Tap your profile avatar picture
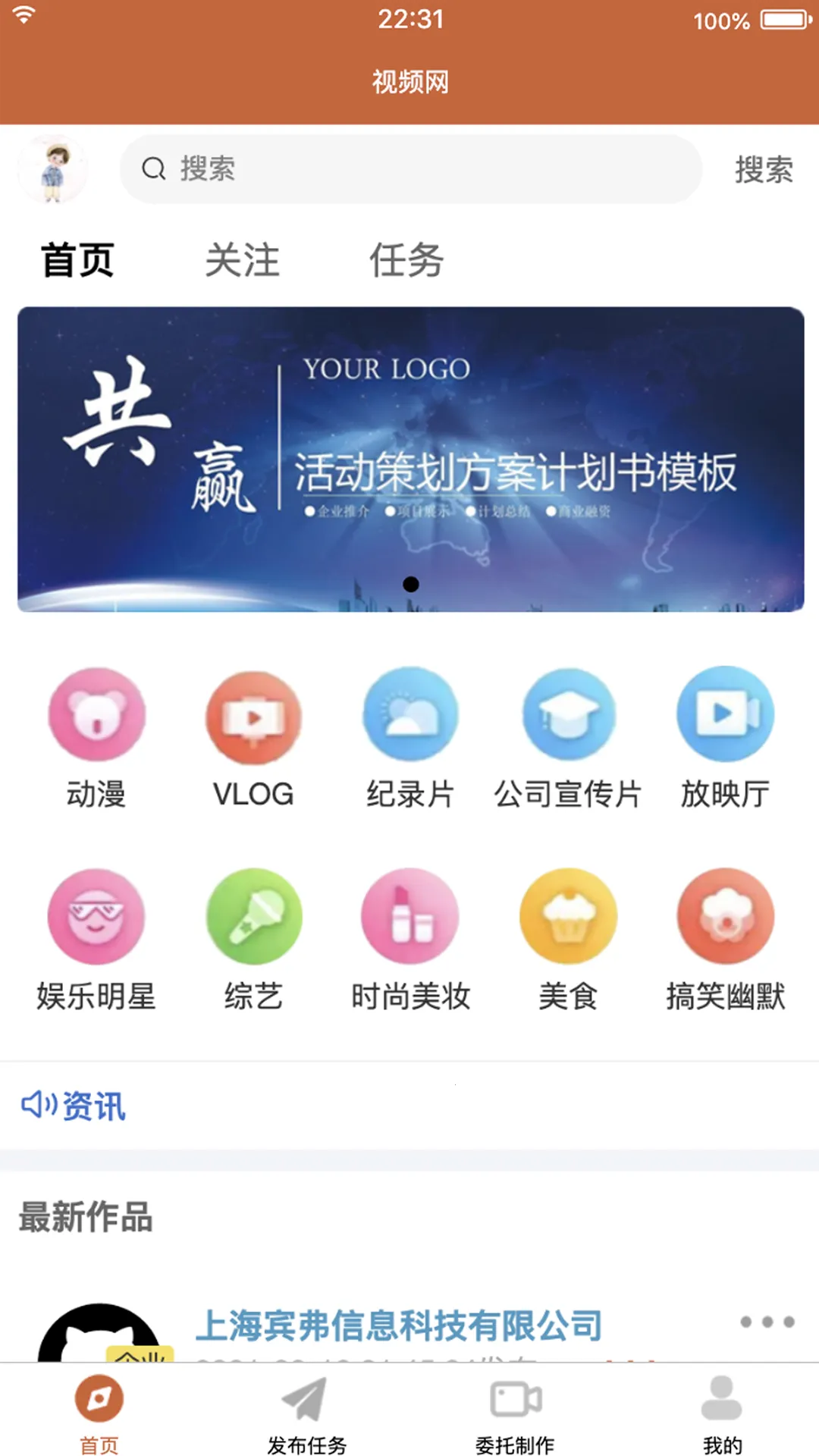 pyautogui.click(x=52, y=168)
